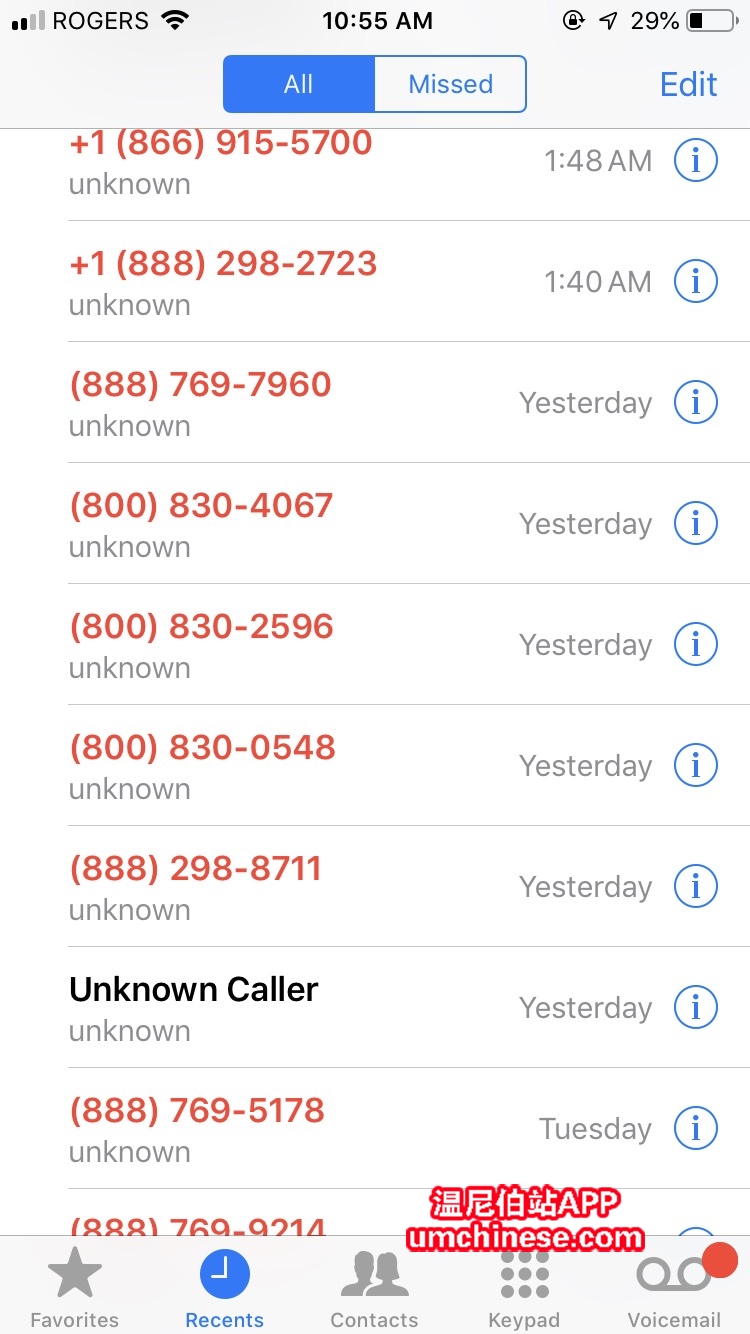Tap Edit to manage recents
750x1334 pixels.
click(688, 84)
